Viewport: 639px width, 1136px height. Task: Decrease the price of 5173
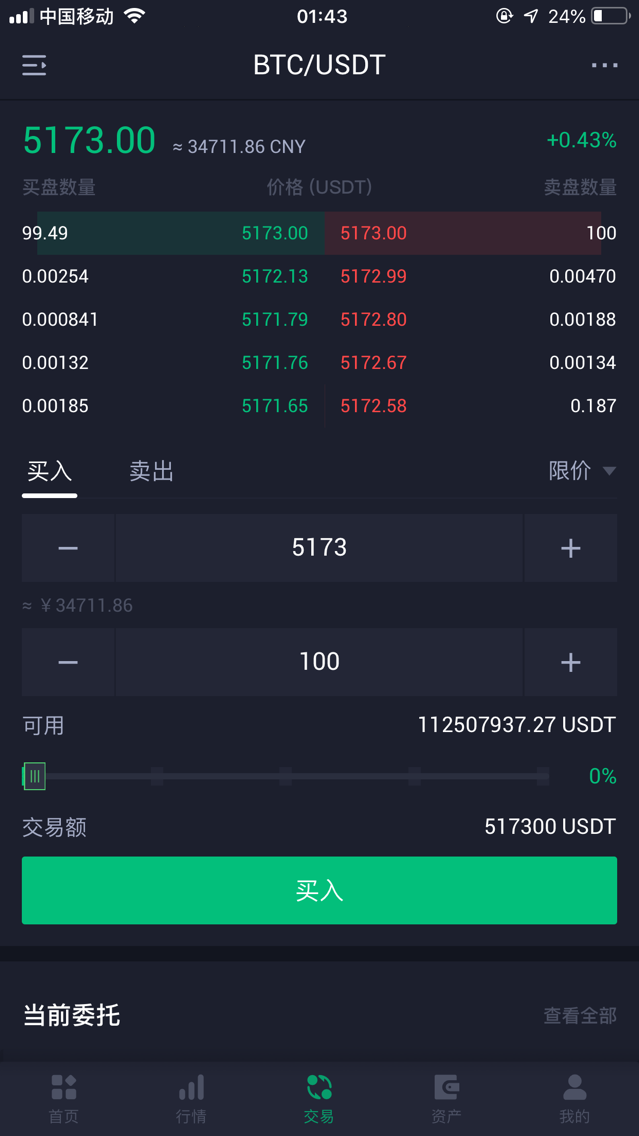pos(68,548)
